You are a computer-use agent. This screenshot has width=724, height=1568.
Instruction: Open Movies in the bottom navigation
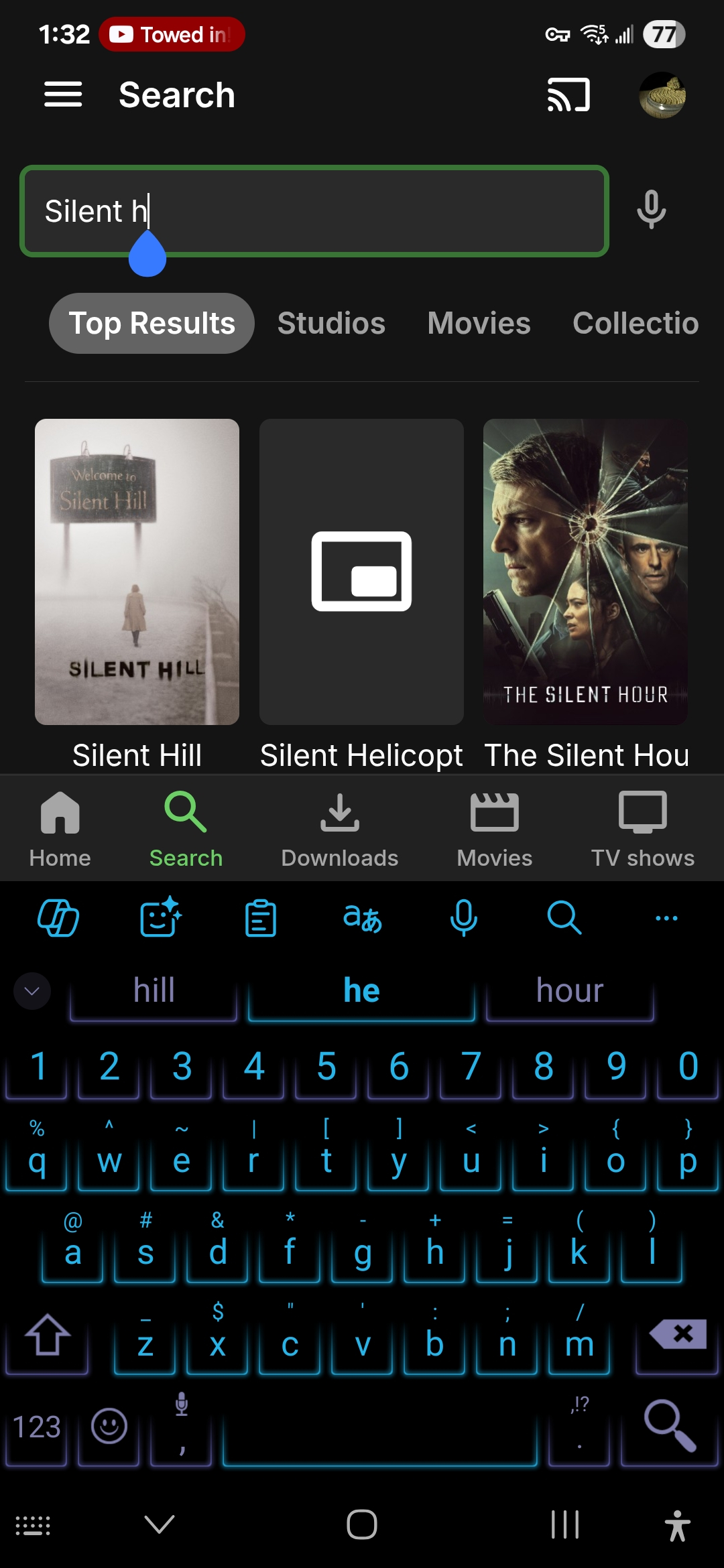[494, 828]
